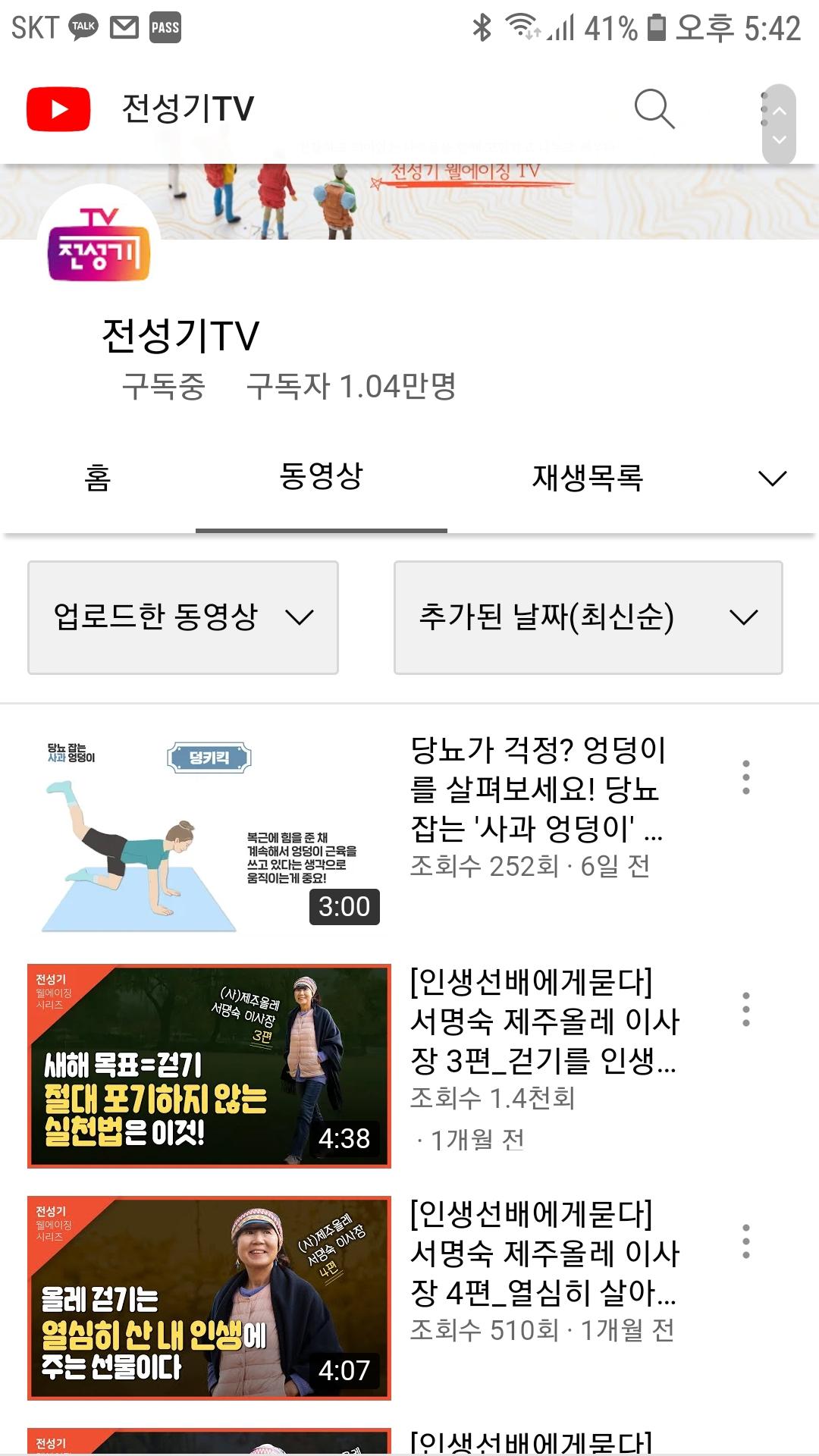Play the 서명숙 제주올레 이사장 3편 video
This screenshot has height=1456, width=819.
pos(209,1065)
